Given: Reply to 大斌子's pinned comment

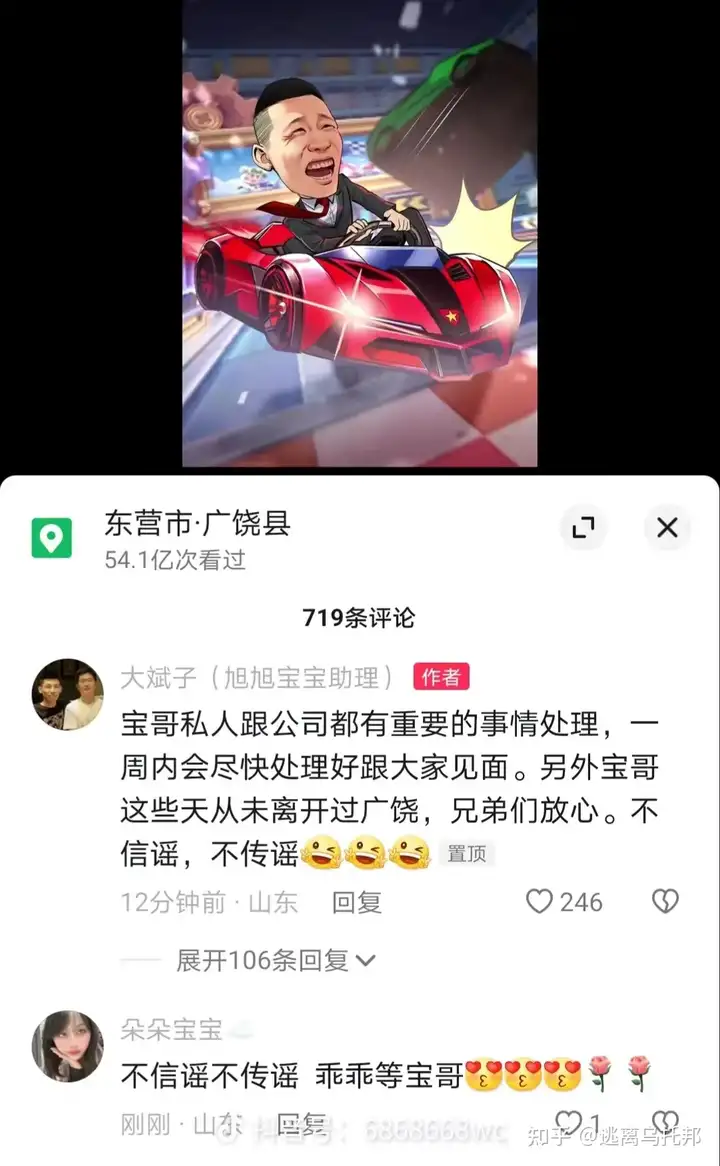Looking at the screenshot, I should (356, 902).
